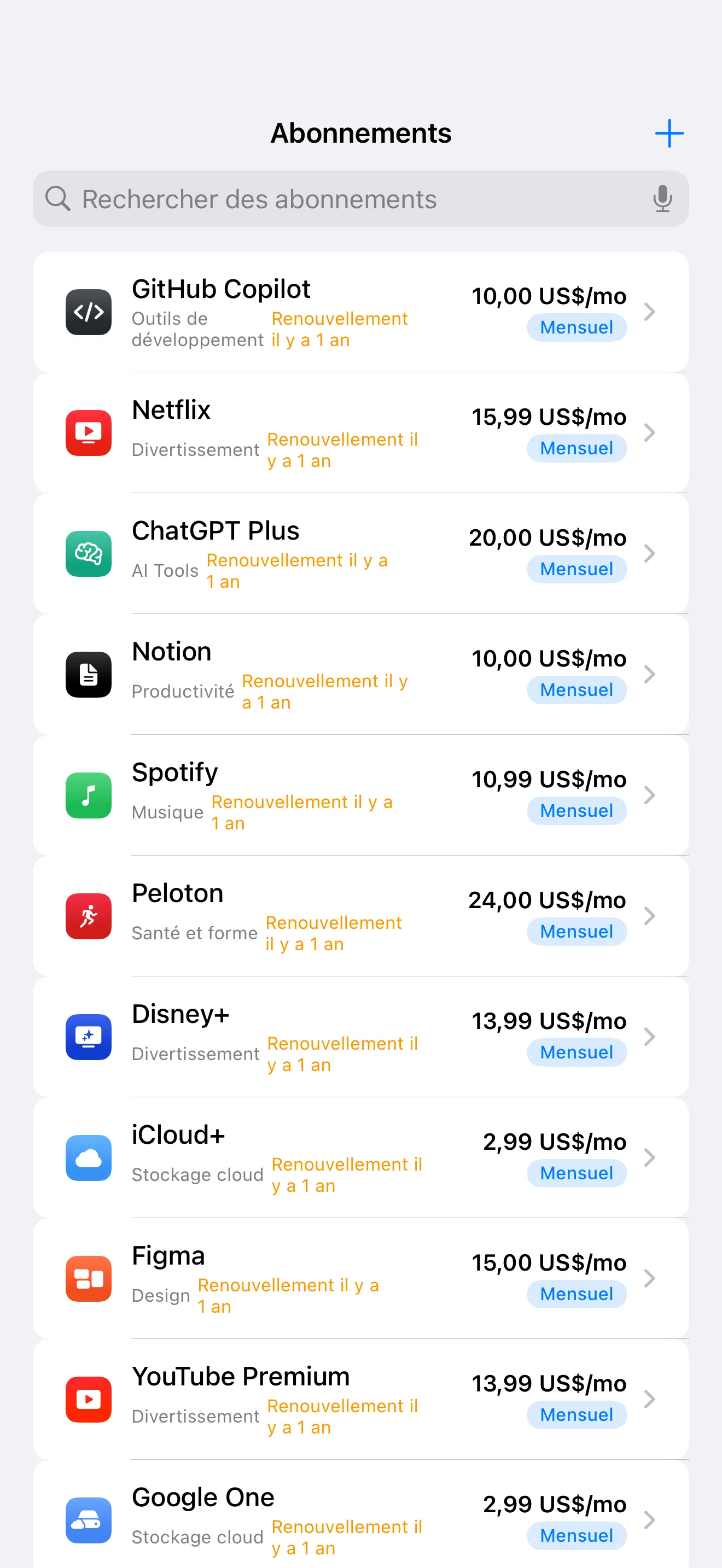The height and width of the screenshot is (1568, 722).
Task: Add a new subscription with the plus button
Action: pyautogui.click(x=669, y=133)
